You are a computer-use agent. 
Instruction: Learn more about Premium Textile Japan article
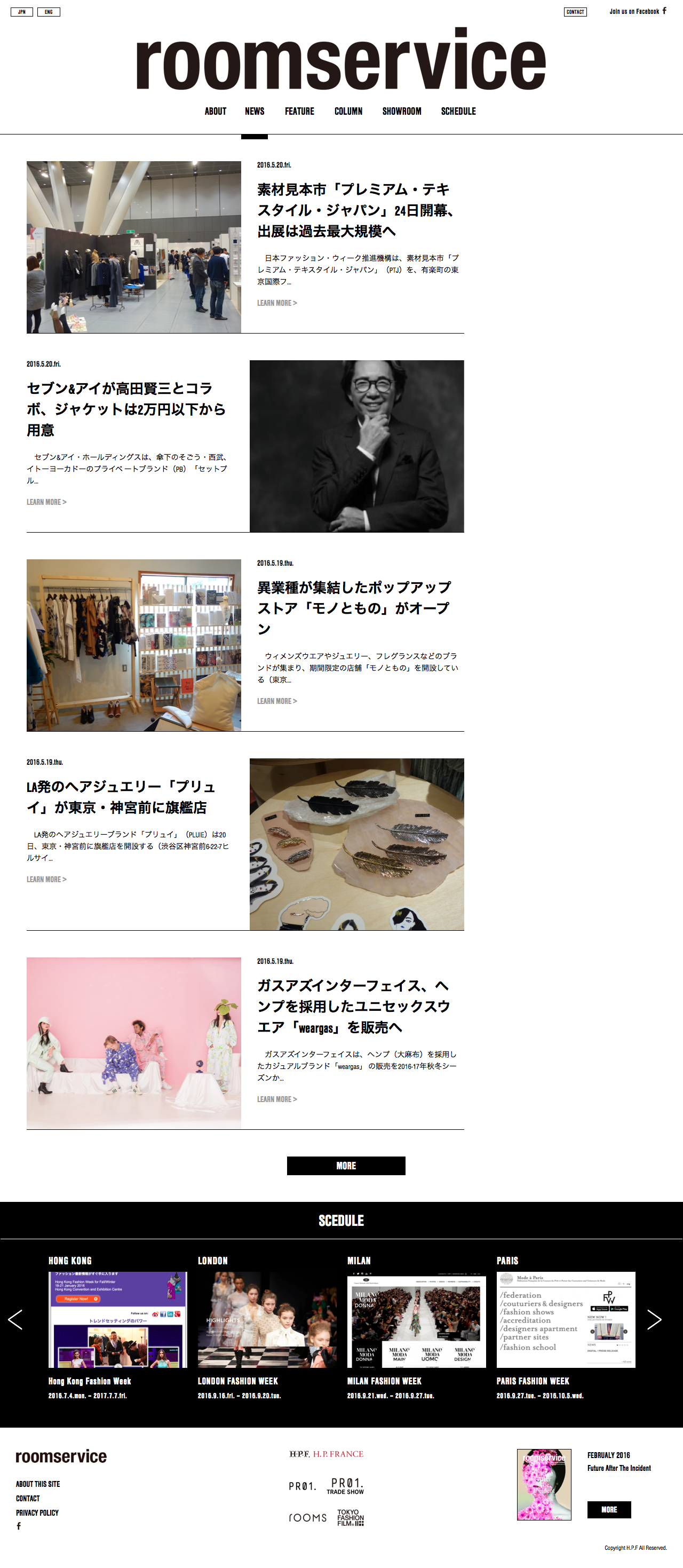[x=277, y=303]
